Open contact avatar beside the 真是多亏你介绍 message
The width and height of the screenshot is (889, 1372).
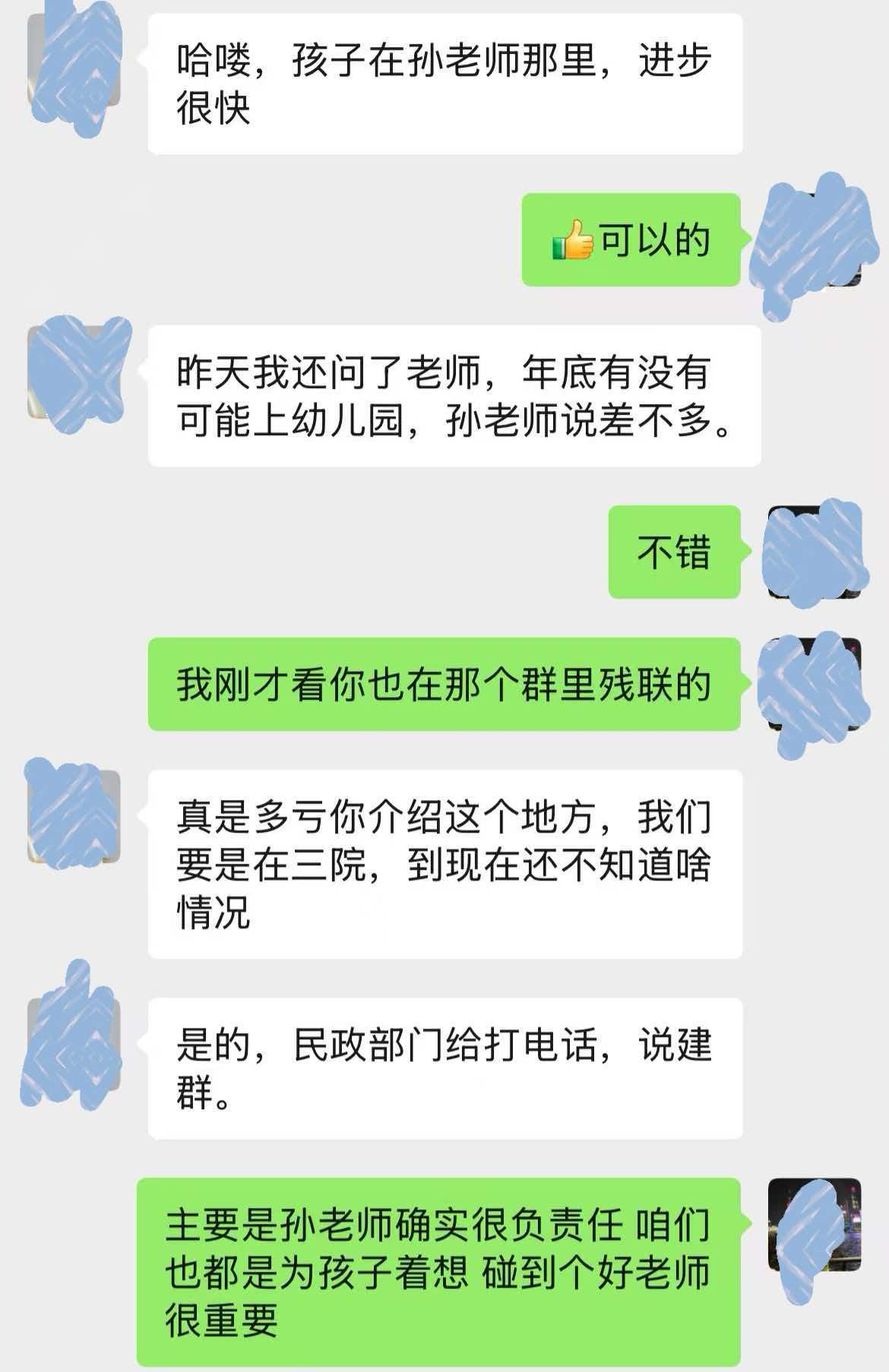pos(74,816)
